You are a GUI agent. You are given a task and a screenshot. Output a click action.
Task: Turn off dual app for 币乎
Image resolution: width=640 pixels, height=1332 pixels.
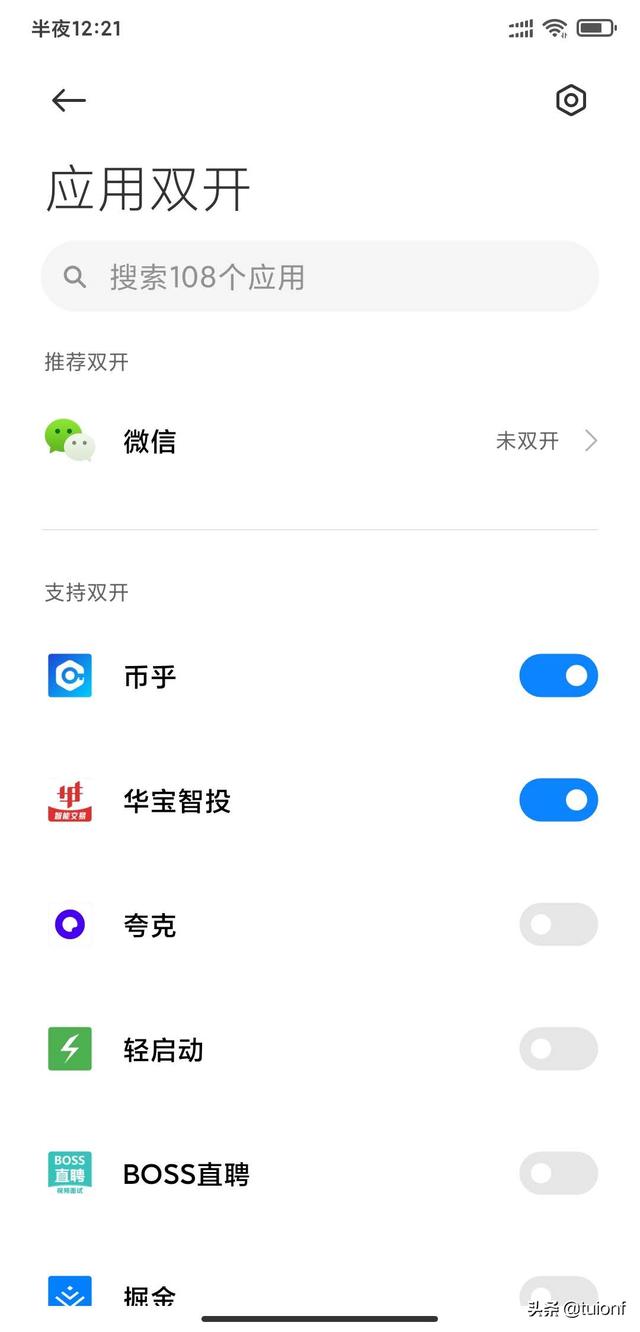[558, 676]
